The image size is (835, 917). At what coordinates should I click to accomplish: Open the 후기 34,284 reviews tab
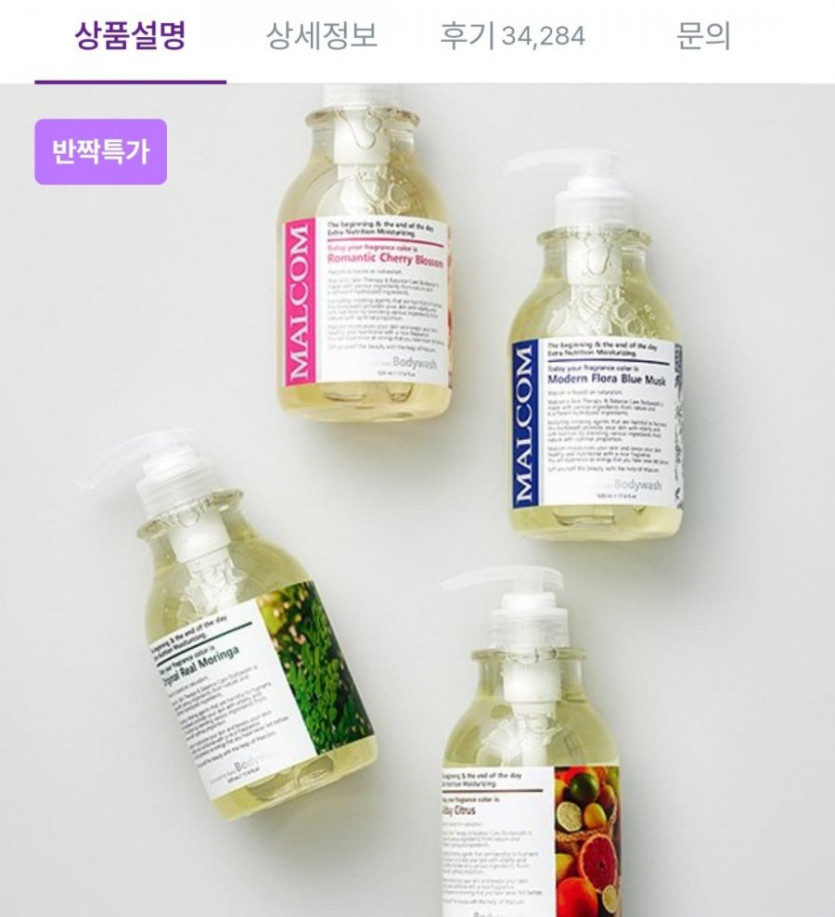(512, 37)
